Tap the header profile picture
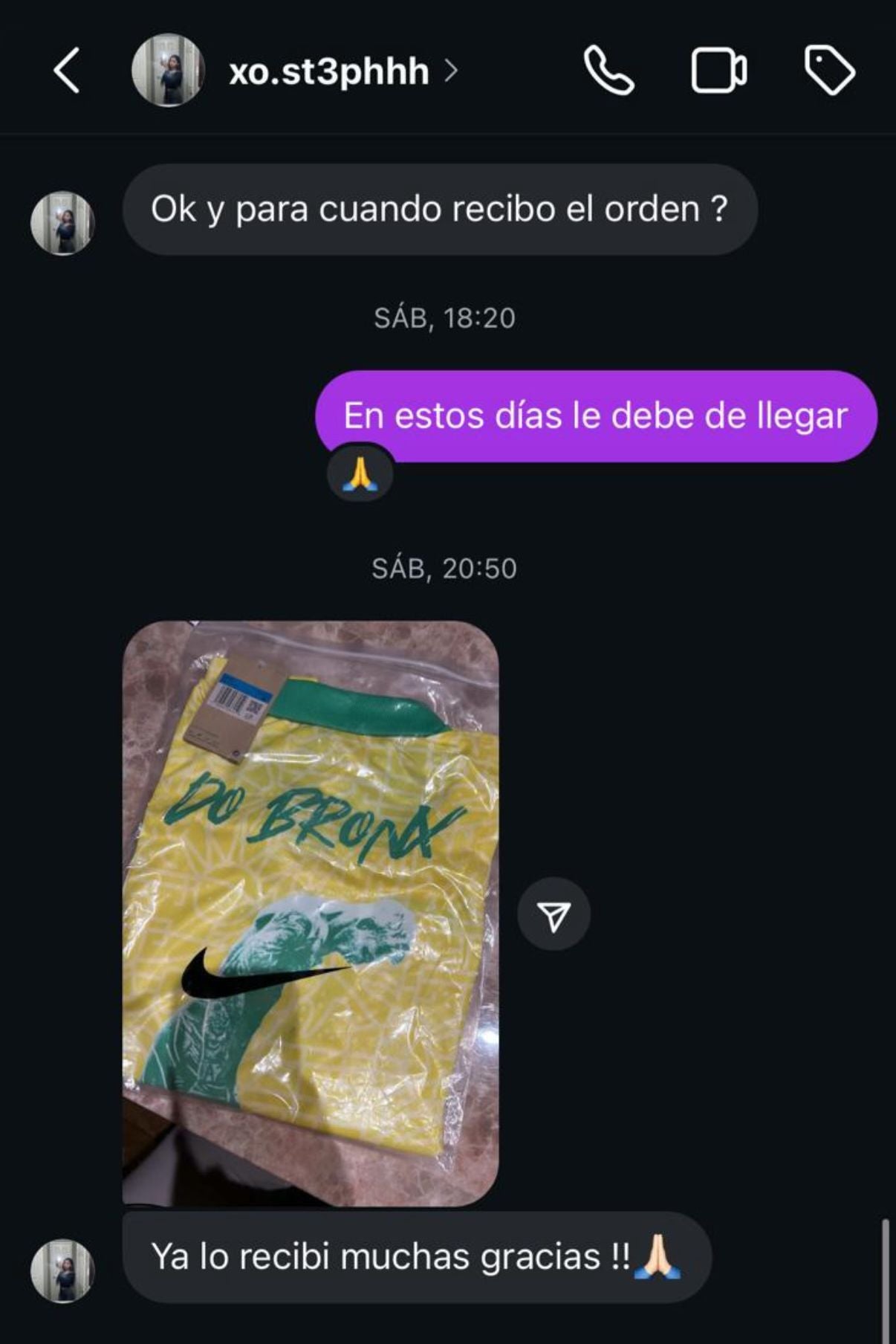 [x=168, y=71]
